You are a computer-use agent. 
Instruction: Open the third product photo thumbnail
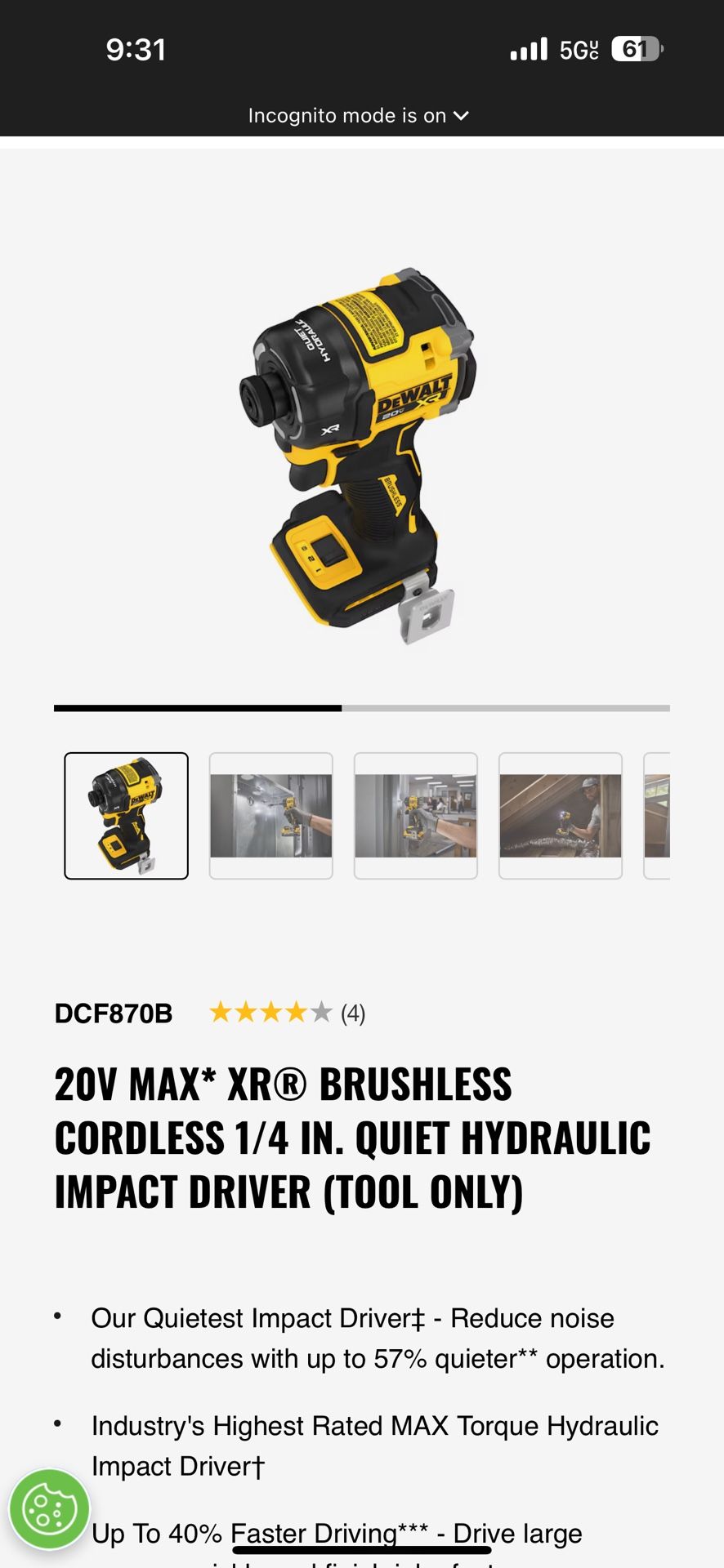[x=416, y=816]
